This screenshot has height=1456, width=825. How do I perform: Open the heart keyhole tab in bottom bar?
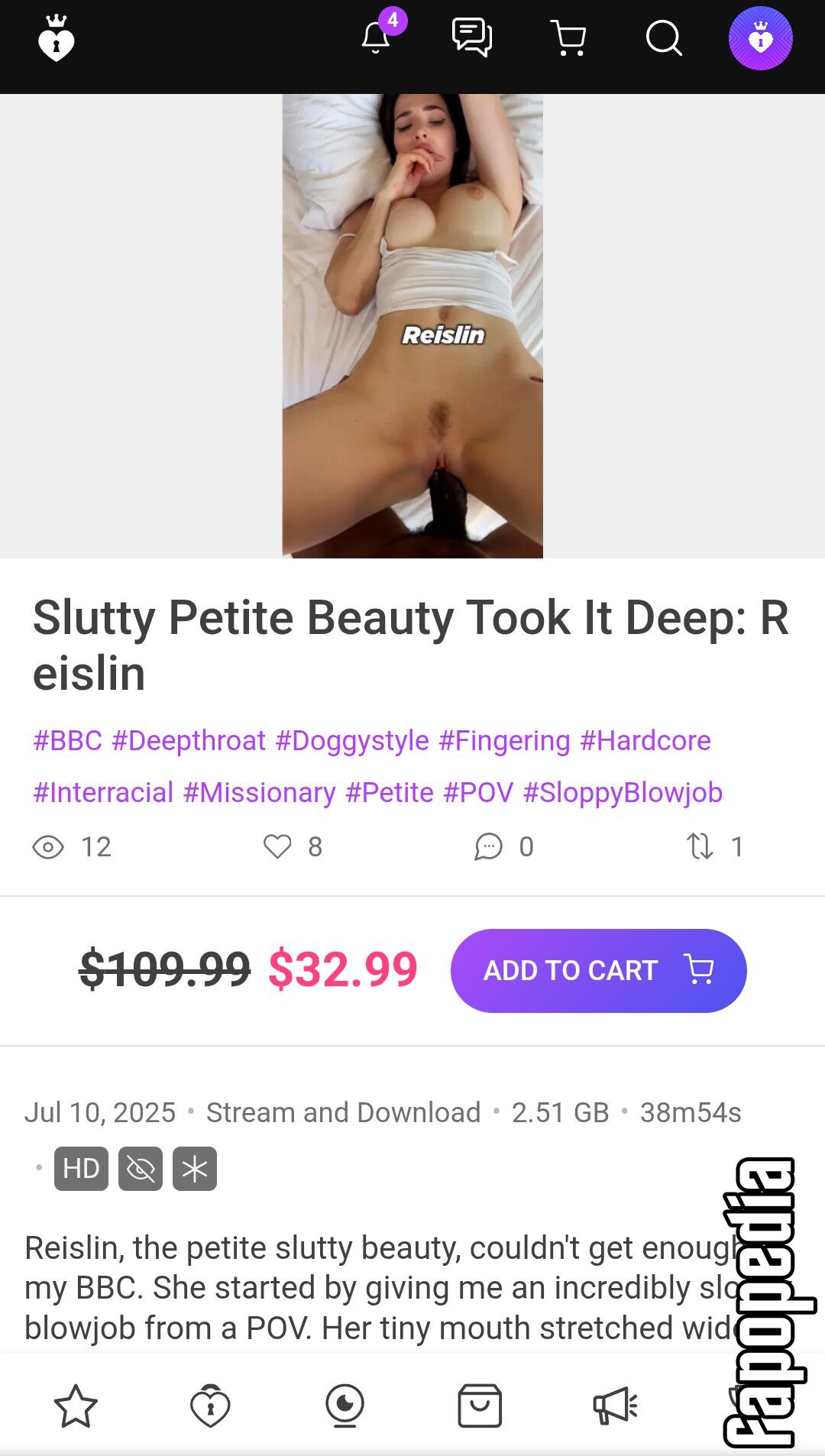tap(210, 1406)
